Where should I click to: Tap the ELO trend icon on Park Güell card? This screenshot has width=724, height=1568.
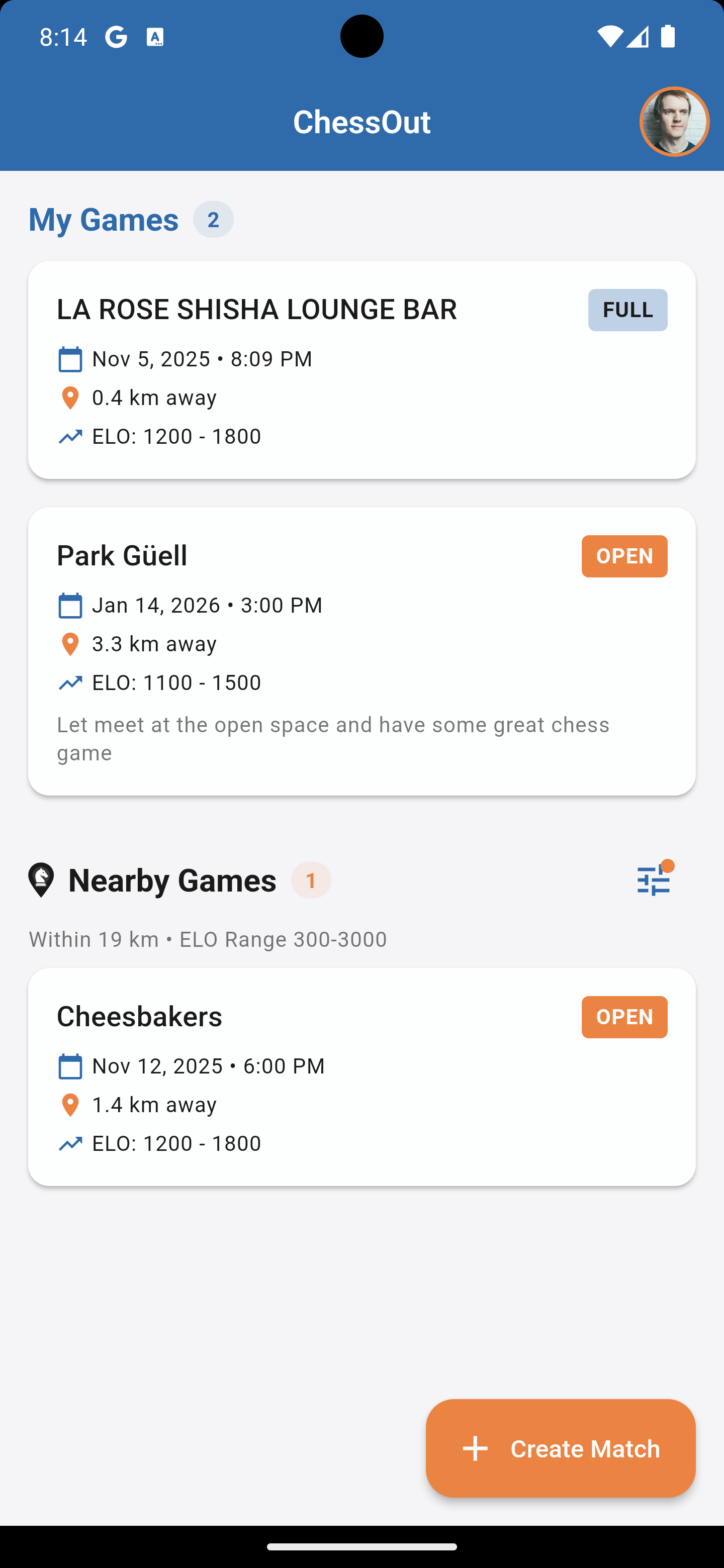click(x=70, y=682)
